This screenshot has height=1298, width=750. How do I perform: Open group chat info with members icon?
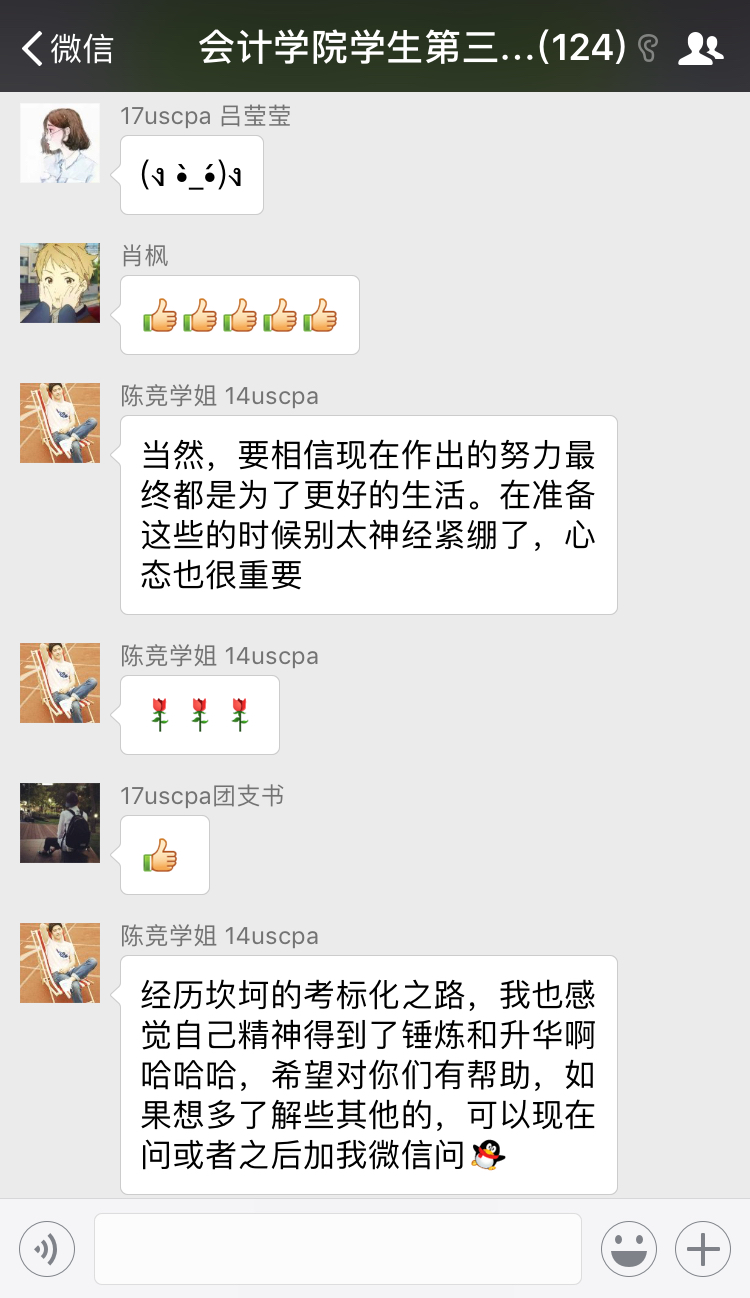coord(700,47)
